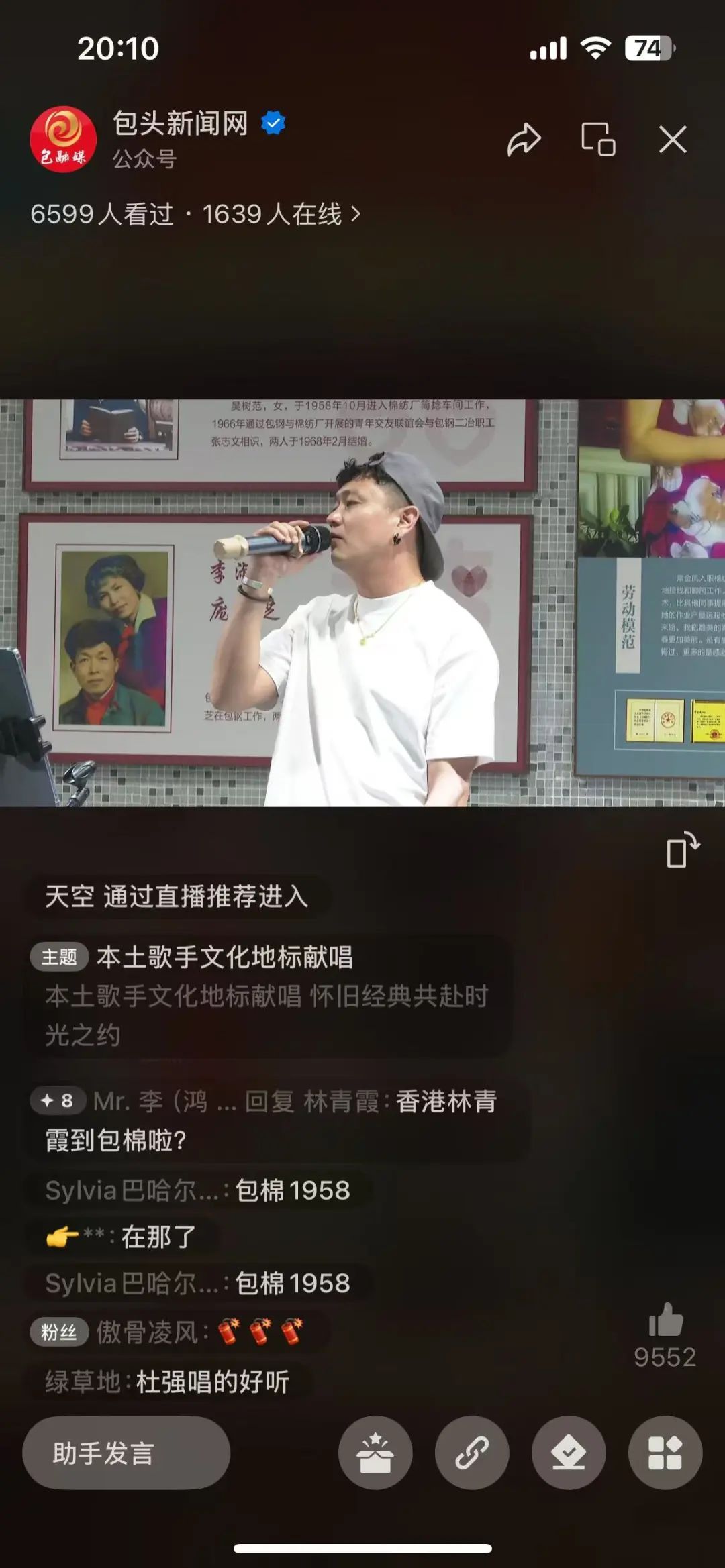725x1568 pixels.
Task: Tap 助手发言 to comment
Action: 126,1453
